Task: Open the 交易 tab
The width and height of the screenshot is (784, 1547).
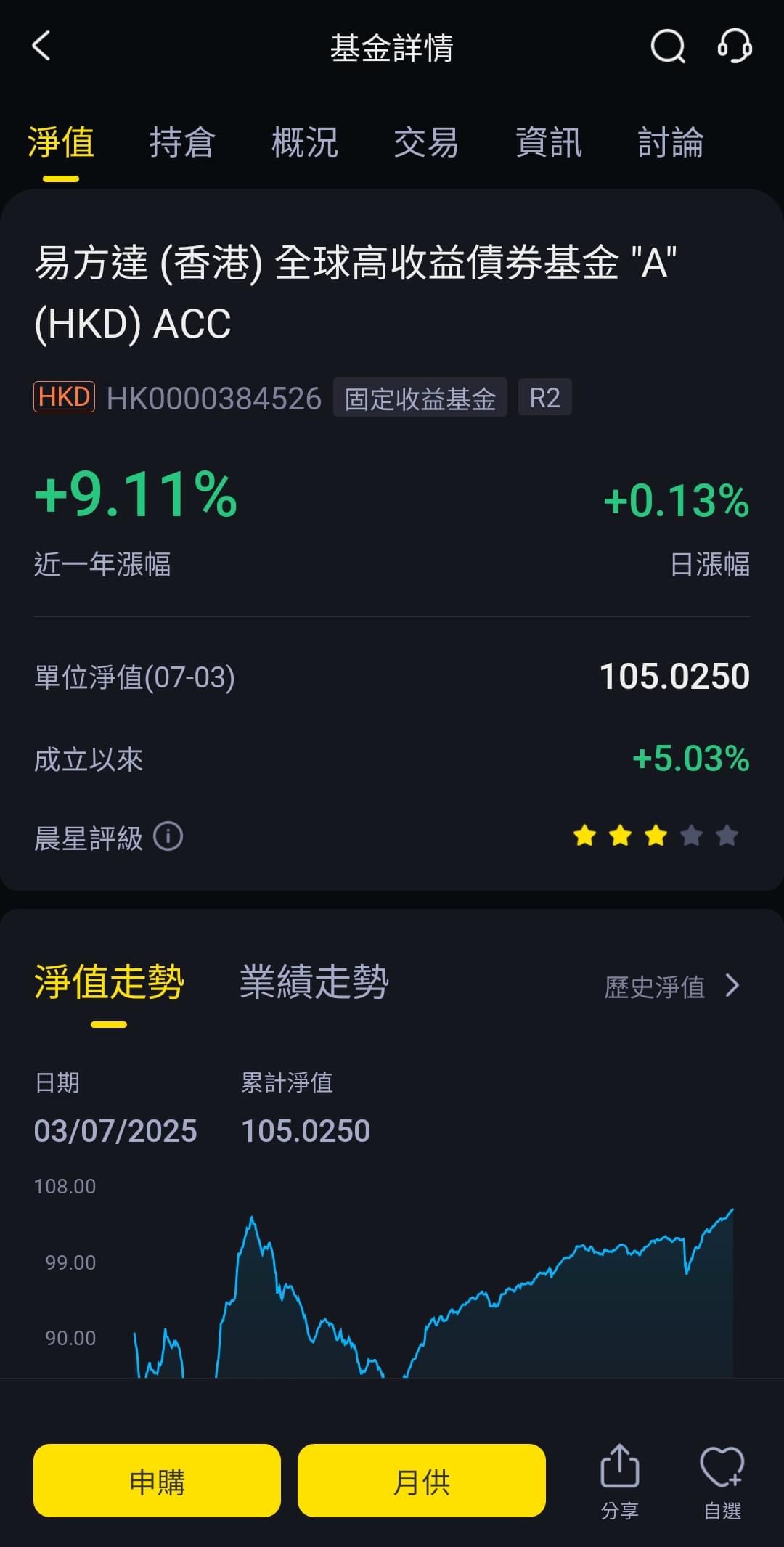Action: (x=426, y=142)
